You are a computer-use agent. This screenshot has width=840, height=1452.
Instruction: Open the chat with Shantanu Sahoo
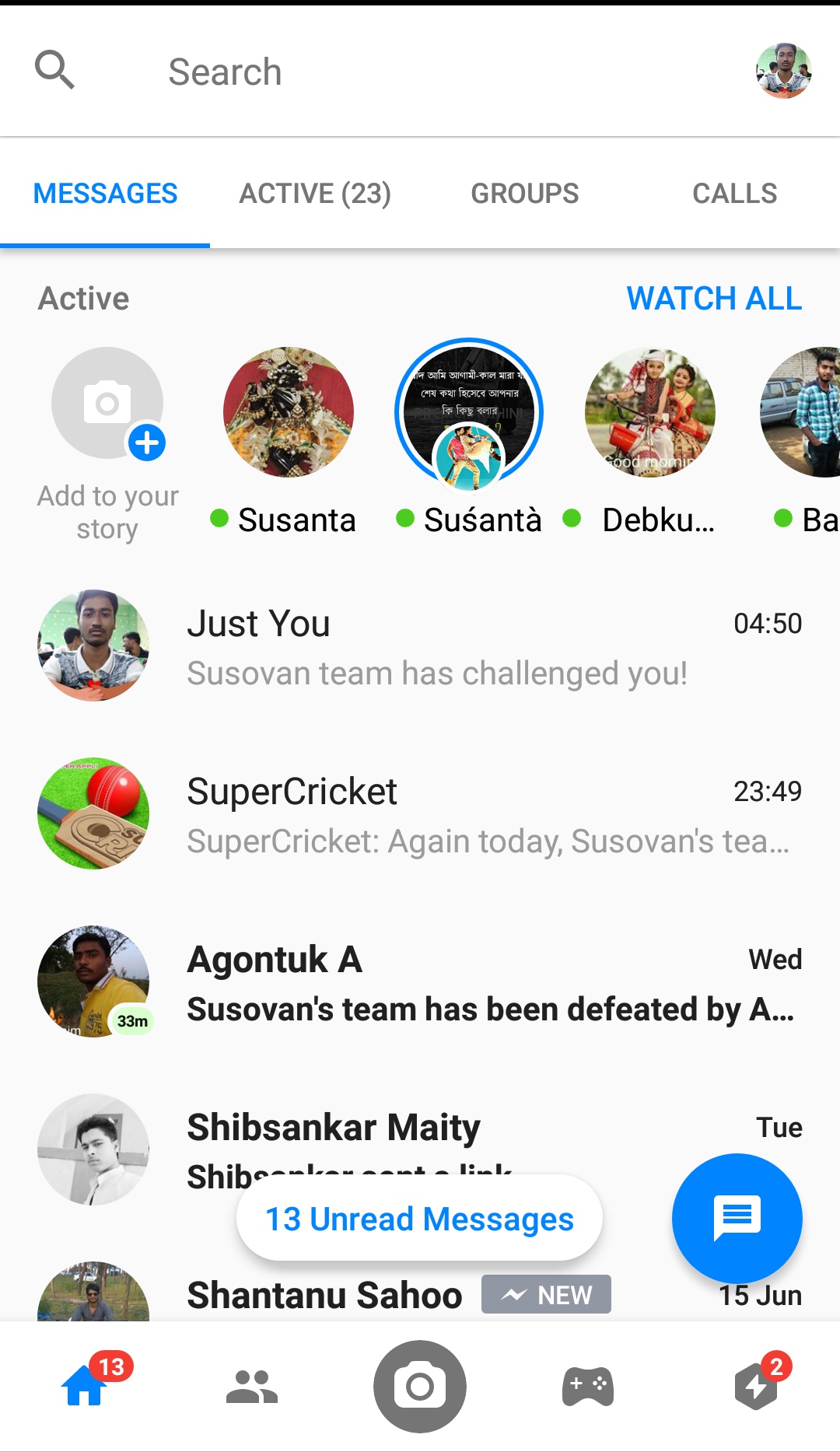[x=325, y=1296]
